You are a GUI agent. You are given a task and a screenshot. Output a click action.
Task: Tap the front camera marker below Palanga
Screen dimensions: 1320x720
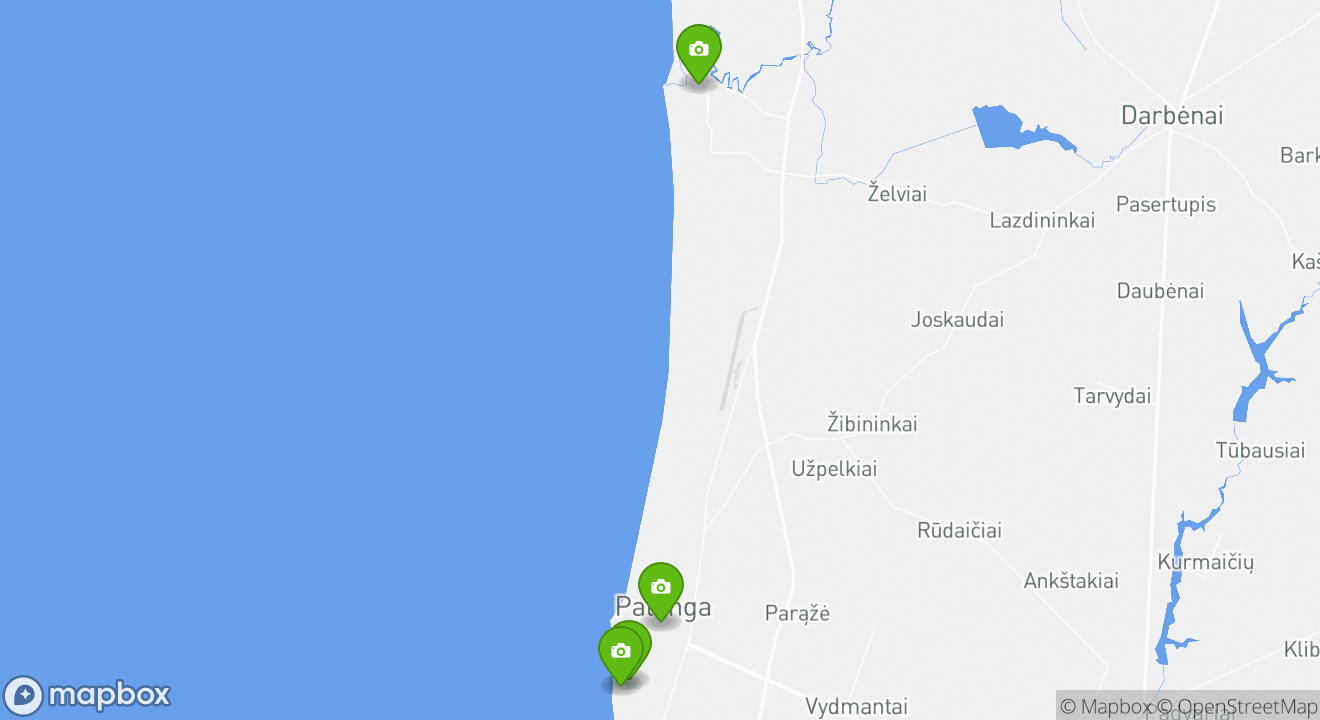pyautogui.click(x=620, y=652)
